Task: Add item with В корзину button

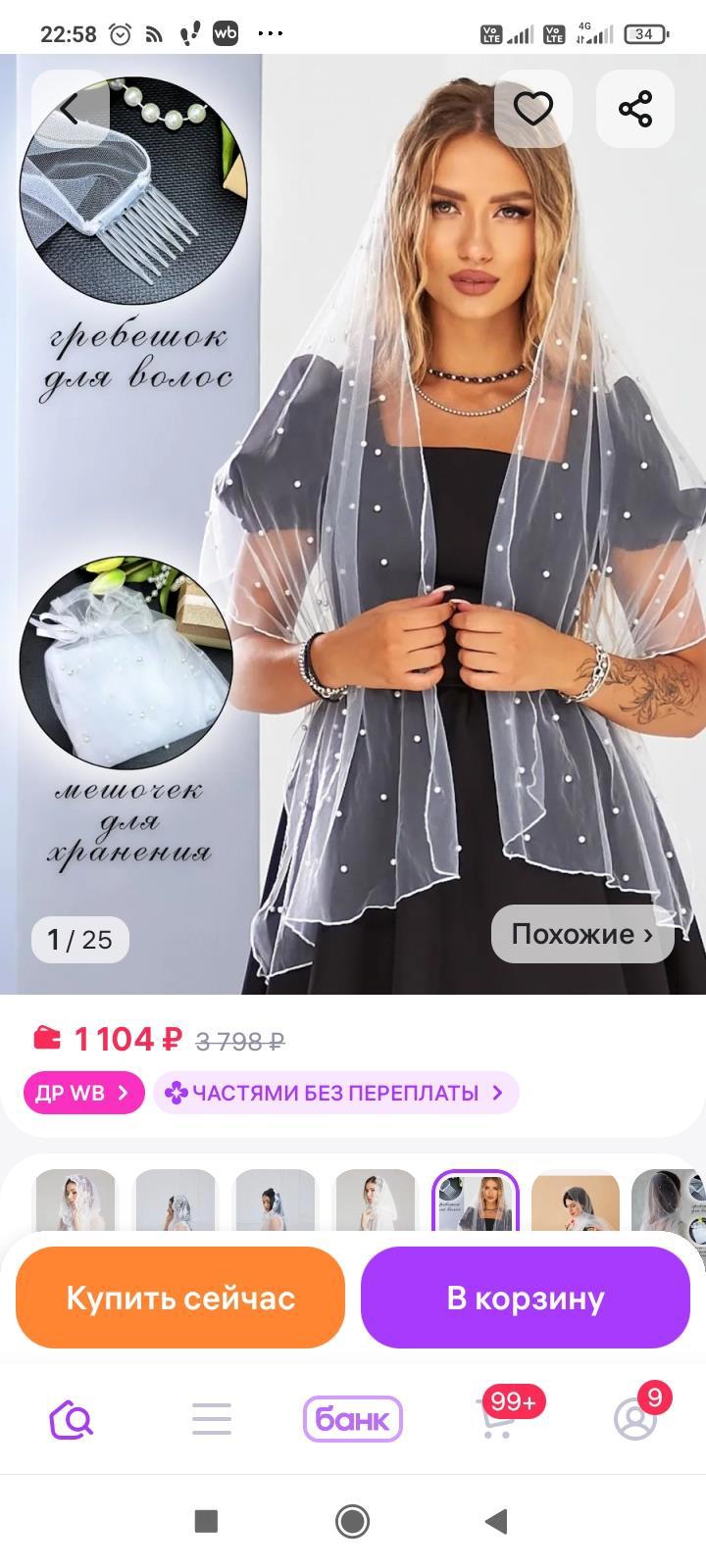Action: point(526,1298)
